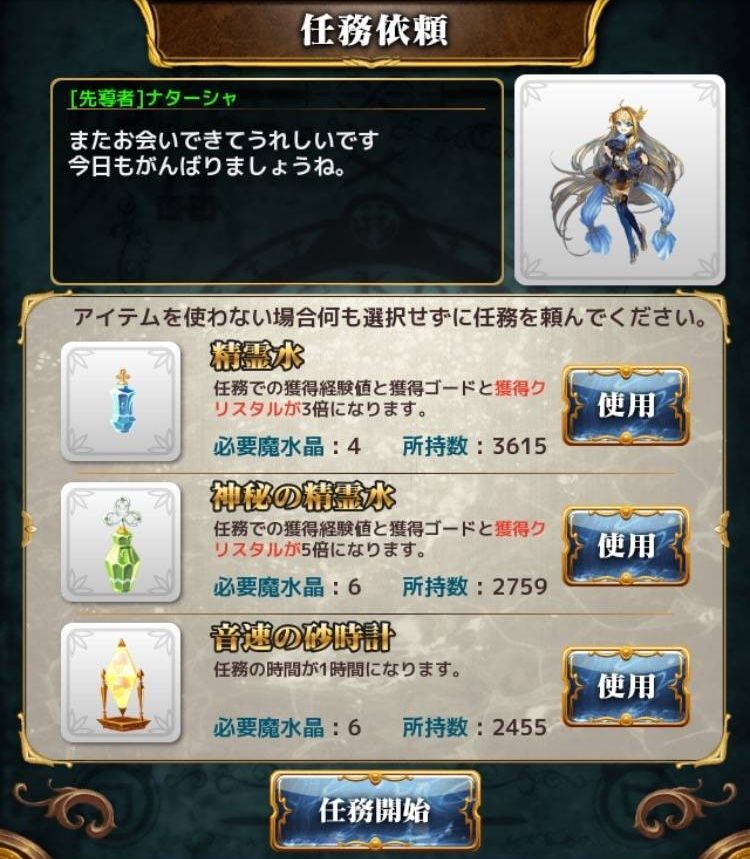Use the 神秘の精霊水 item
Screen dimensions: 750x859
[626, 545]
